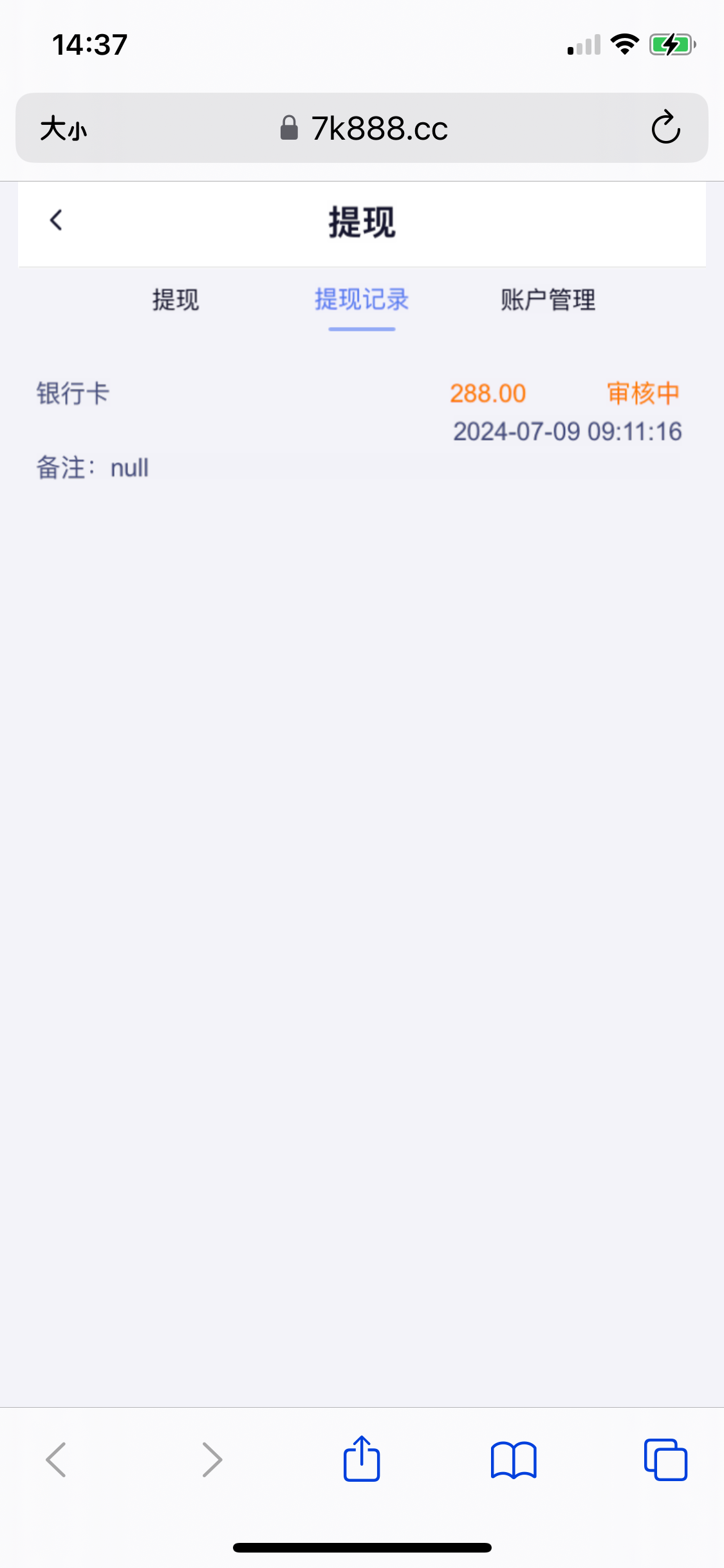Open the 账户管理 tab
724x1568 pixels.
coord(548,300)
